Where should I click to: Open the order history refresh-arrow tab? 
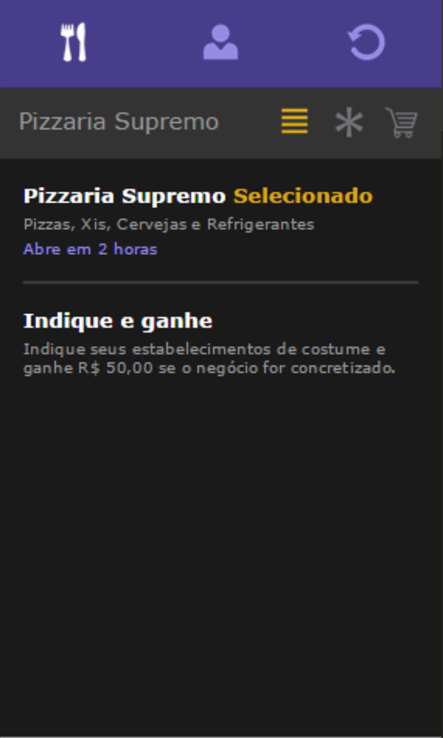coord(367,42)
